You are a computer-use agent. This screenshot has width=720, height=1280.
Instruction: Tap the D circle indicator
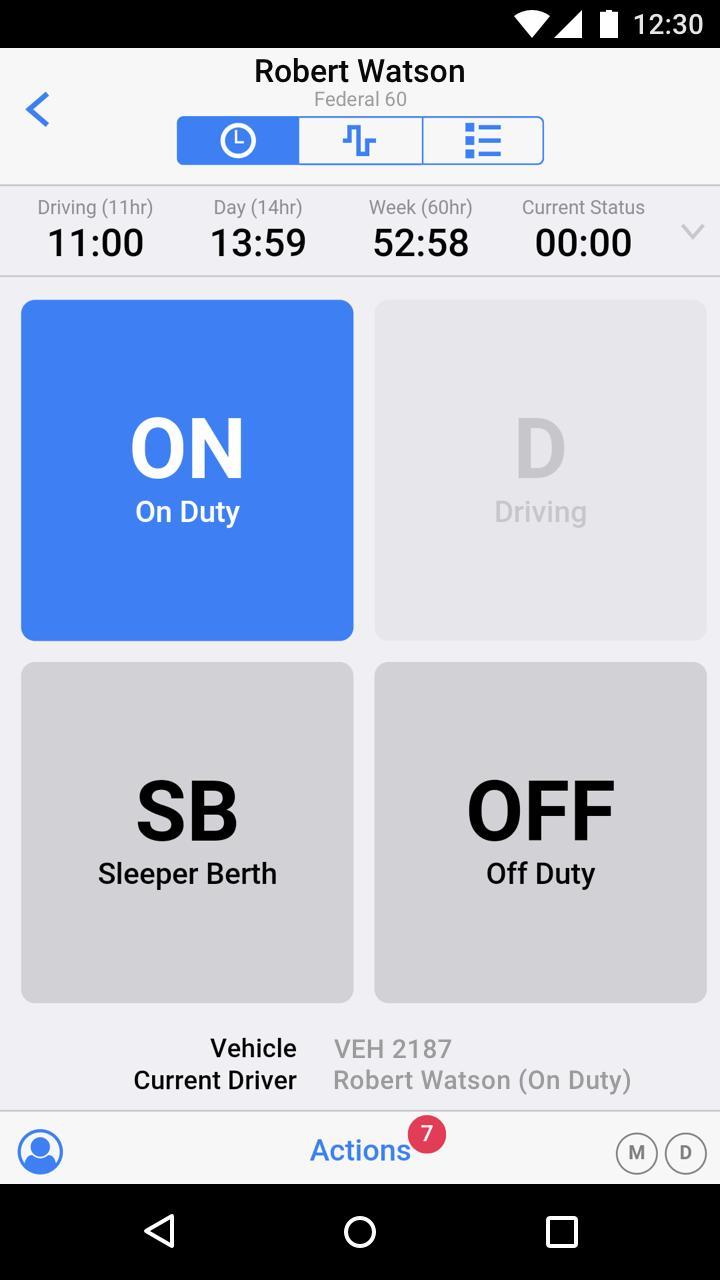coord(686,1152)
